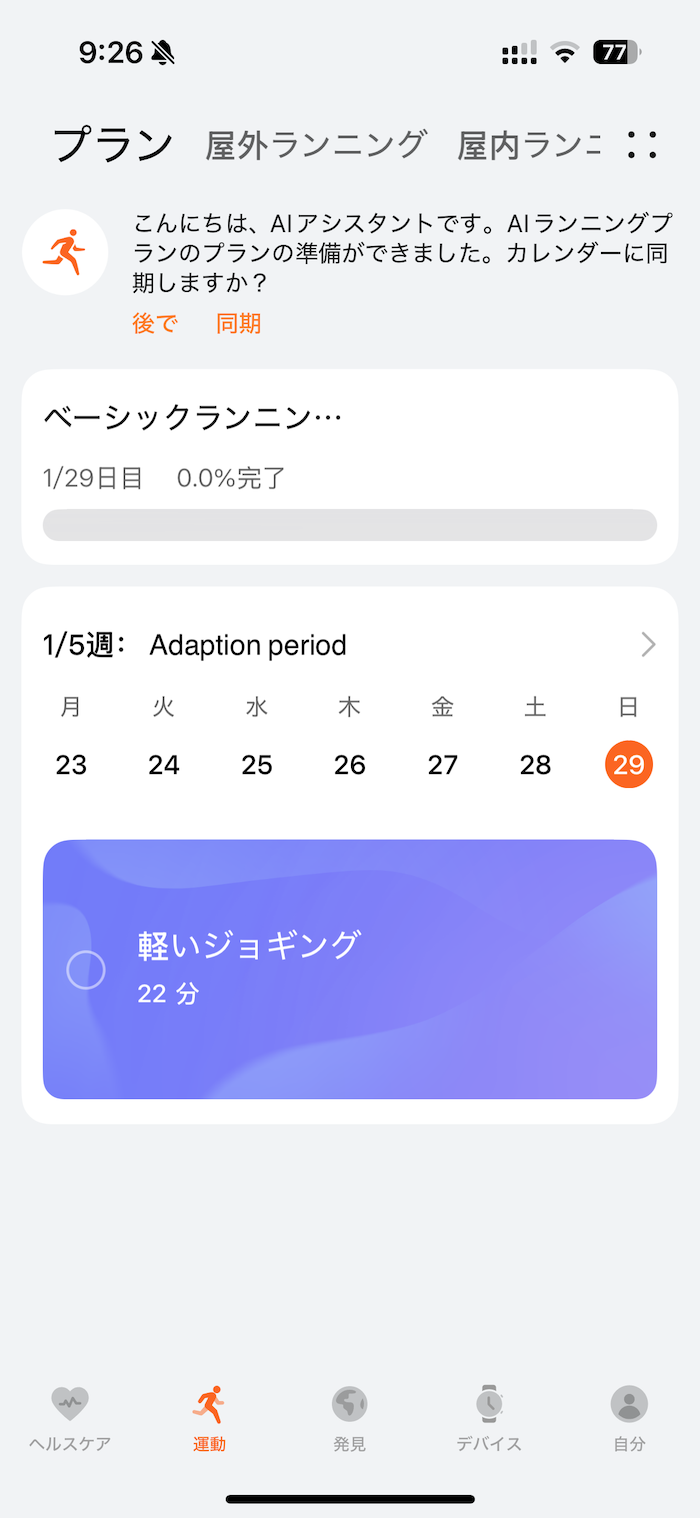Open the 発見 tab
Image resolution: width=700 pixels, height=1518 pixels.
[x=350, y=1419]
